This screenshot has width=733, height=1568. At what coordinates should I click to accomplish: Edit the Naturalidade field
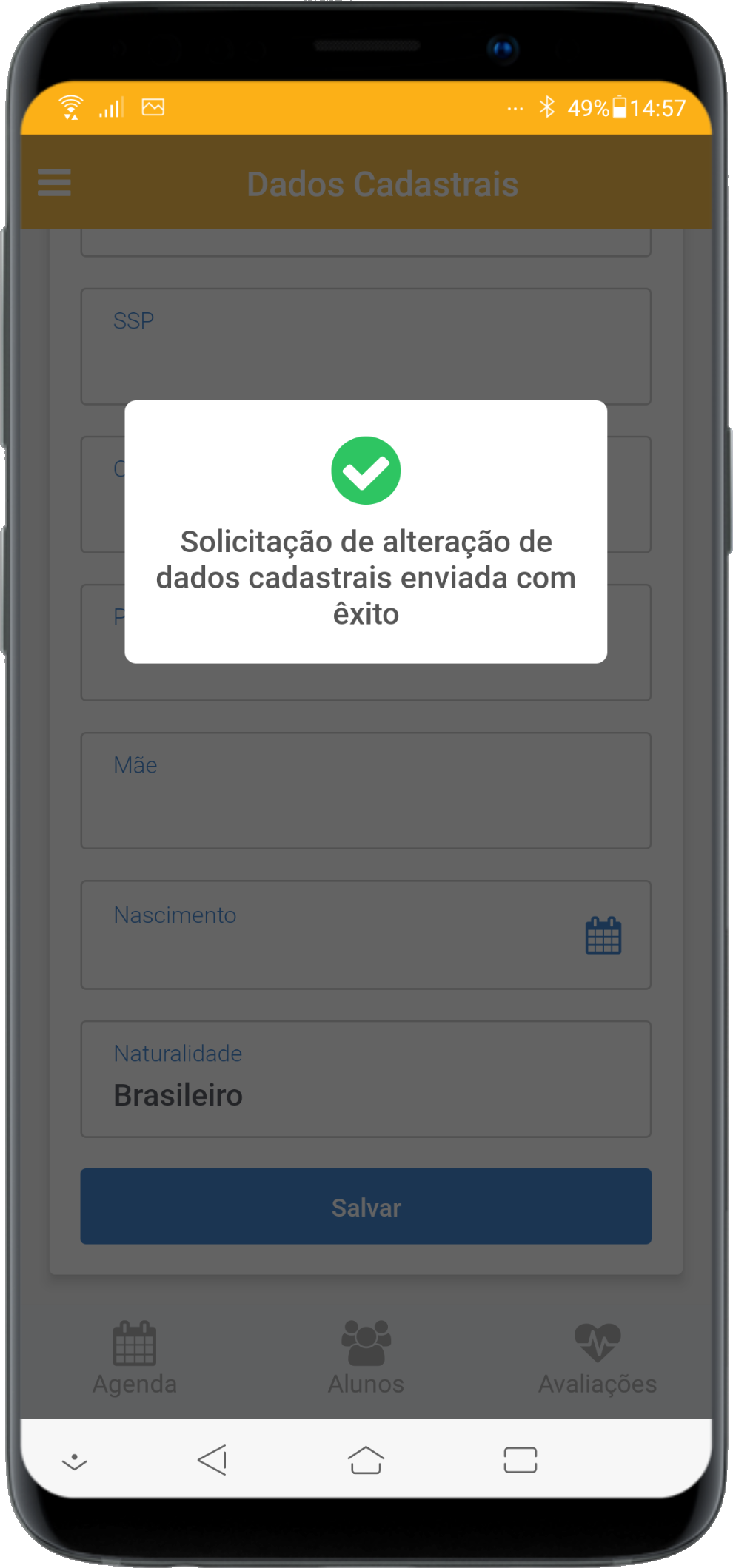365,1079
